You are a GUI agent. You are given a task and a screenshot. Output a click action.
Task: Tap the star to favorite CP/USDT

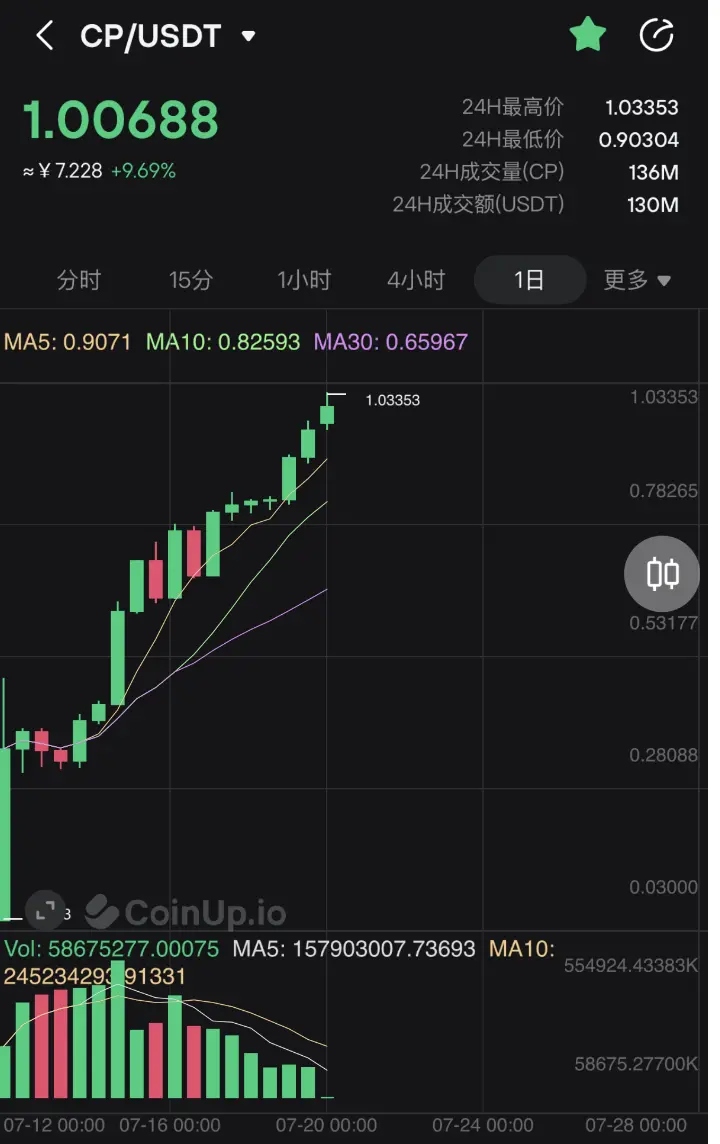(x=588, y=34)
